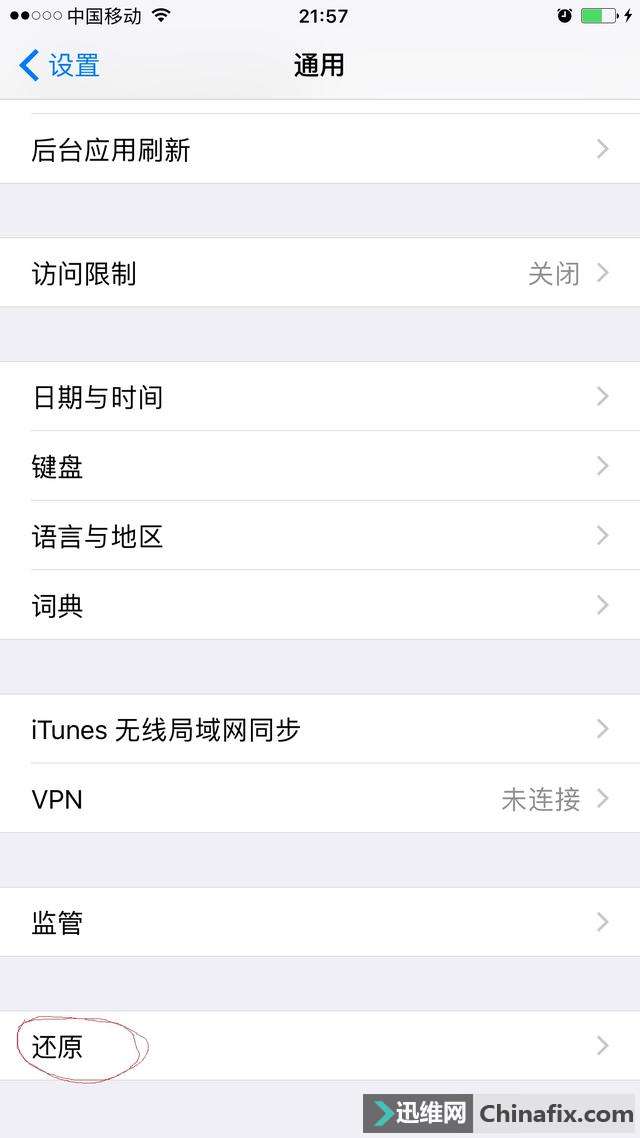Open the 还原 reset options
Screen dimensions: 640x1138
click(320, 1046)
